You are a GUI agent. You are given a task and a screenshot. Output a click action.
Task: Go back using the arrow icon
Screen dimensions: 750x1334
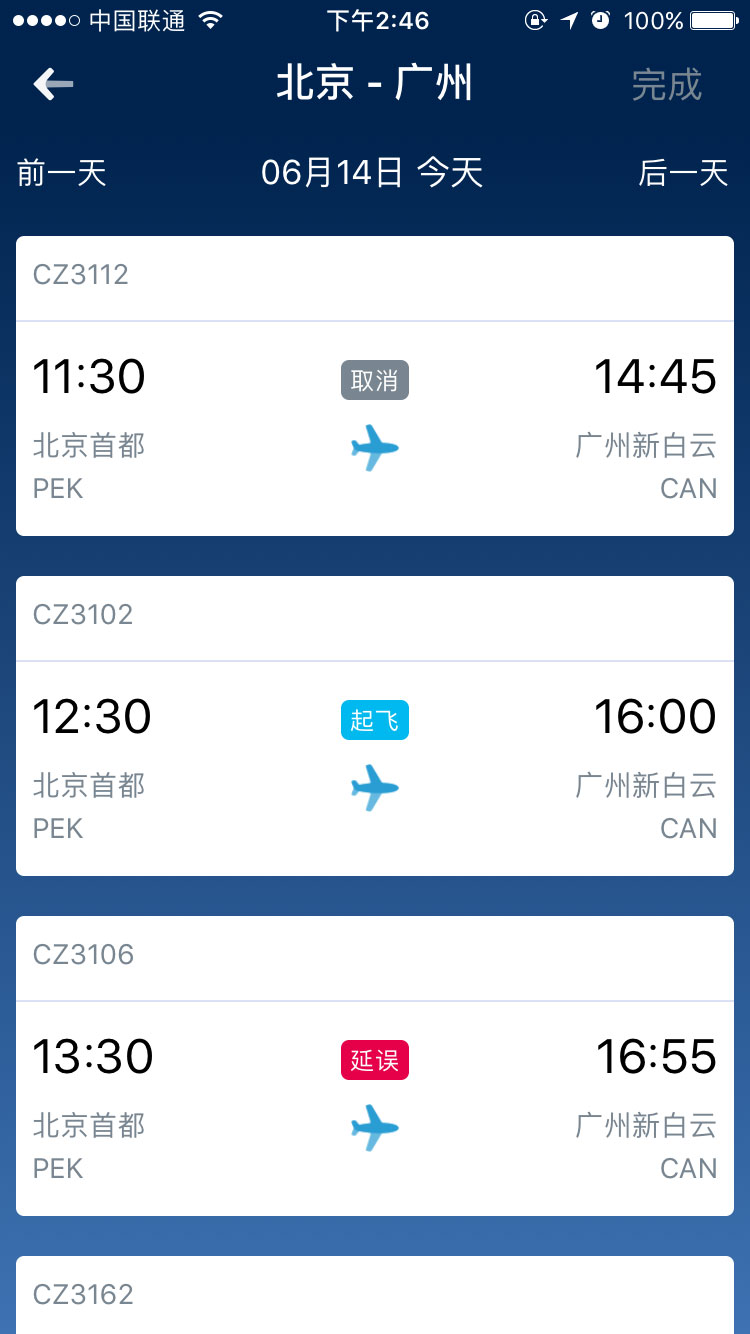[53, 84]
